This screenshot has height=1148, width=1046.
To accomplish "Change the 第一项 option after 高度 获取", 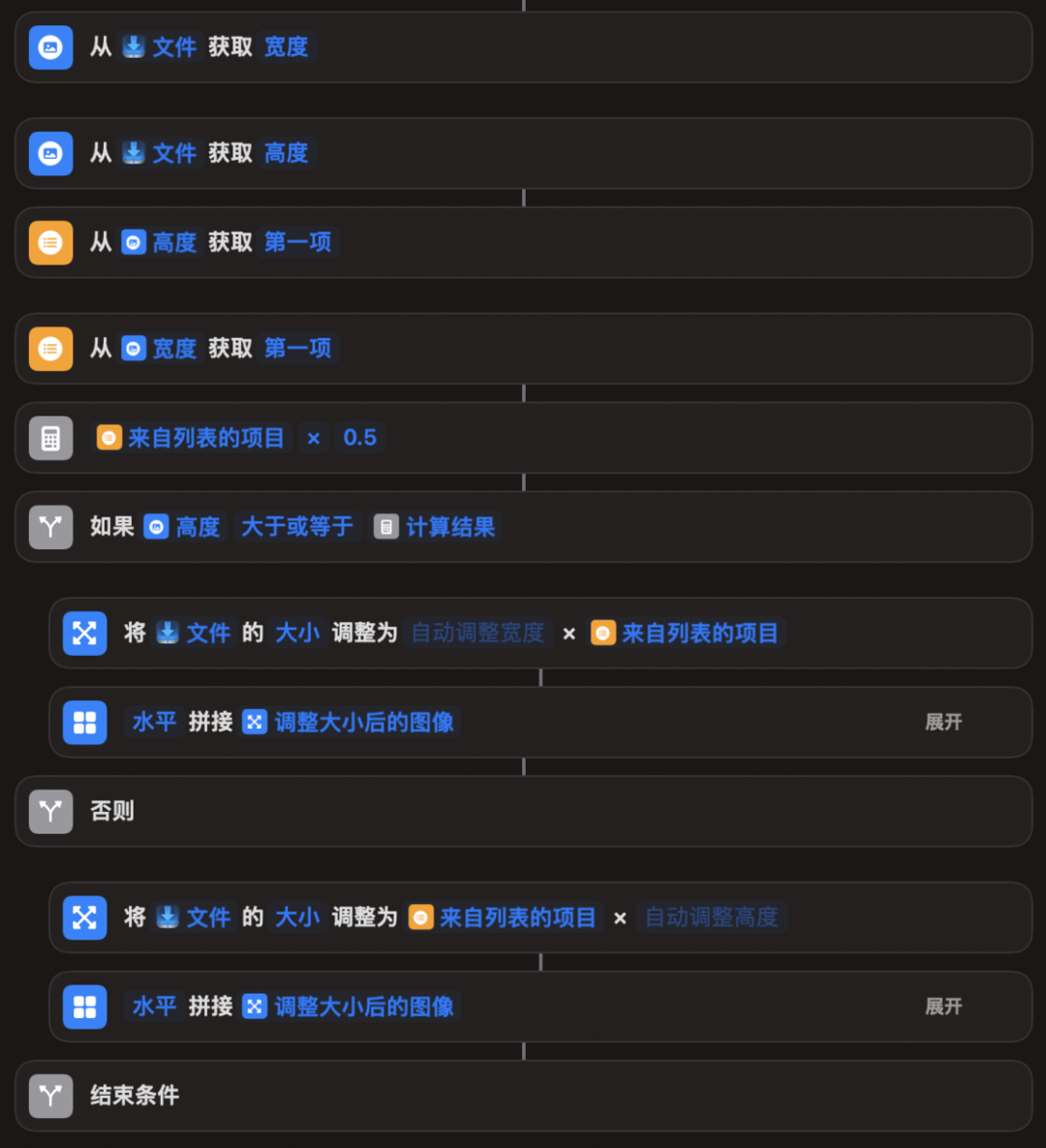I will point(297,242).
